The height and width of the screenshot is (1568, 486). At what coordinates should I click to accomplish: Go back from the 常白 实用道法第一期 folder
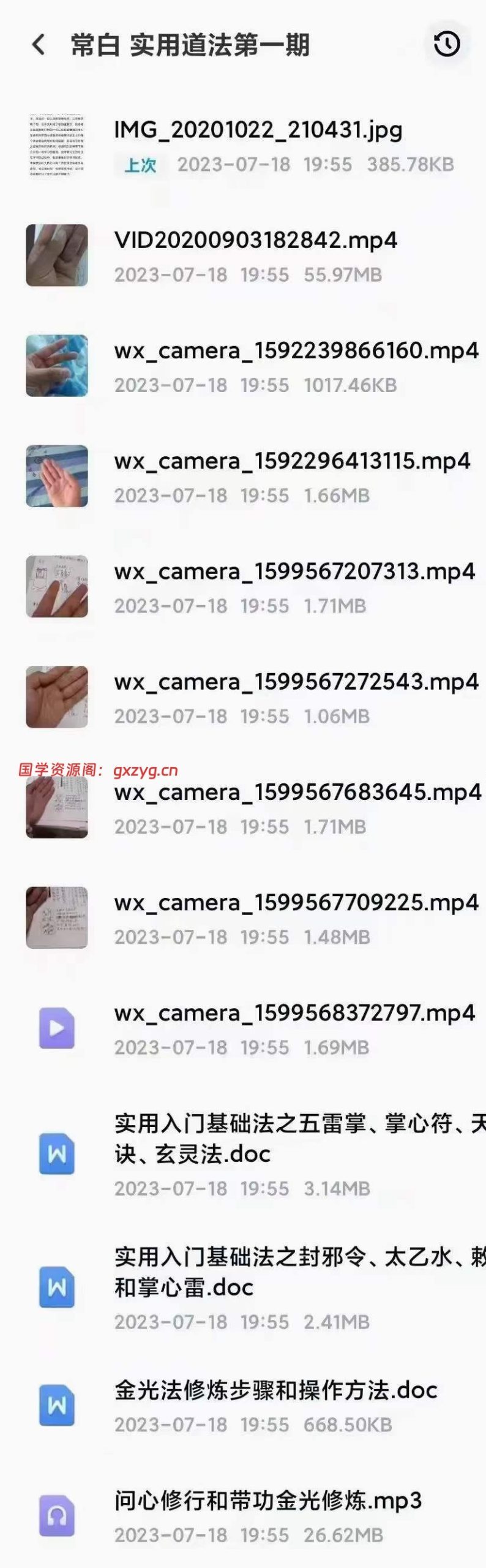point(38,45)
